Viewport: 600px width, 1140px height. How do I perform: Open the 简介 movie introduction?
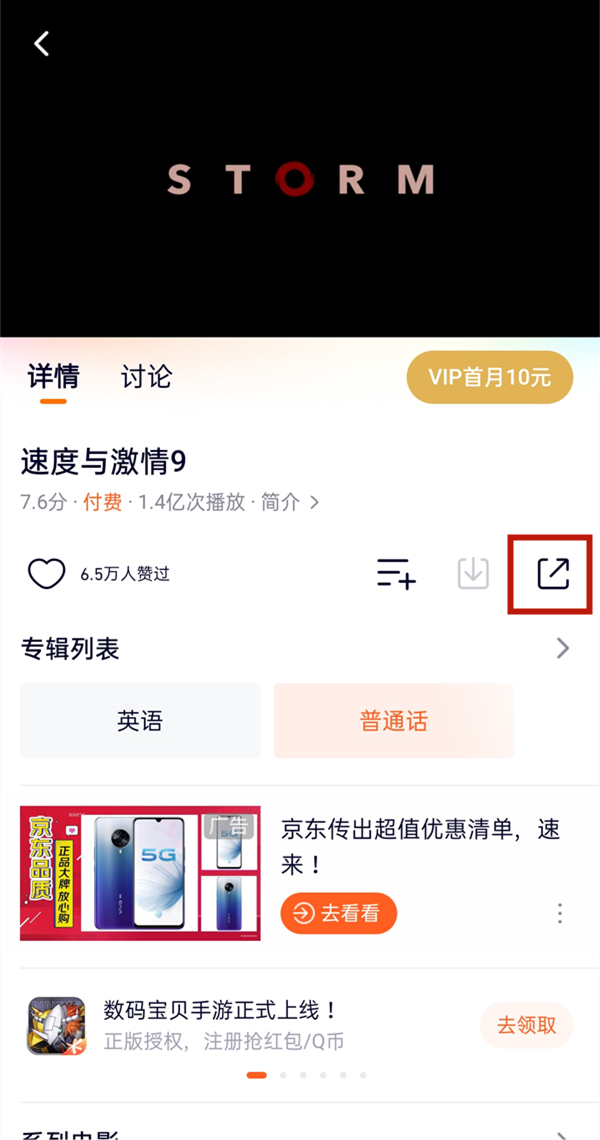pos(290,502)
